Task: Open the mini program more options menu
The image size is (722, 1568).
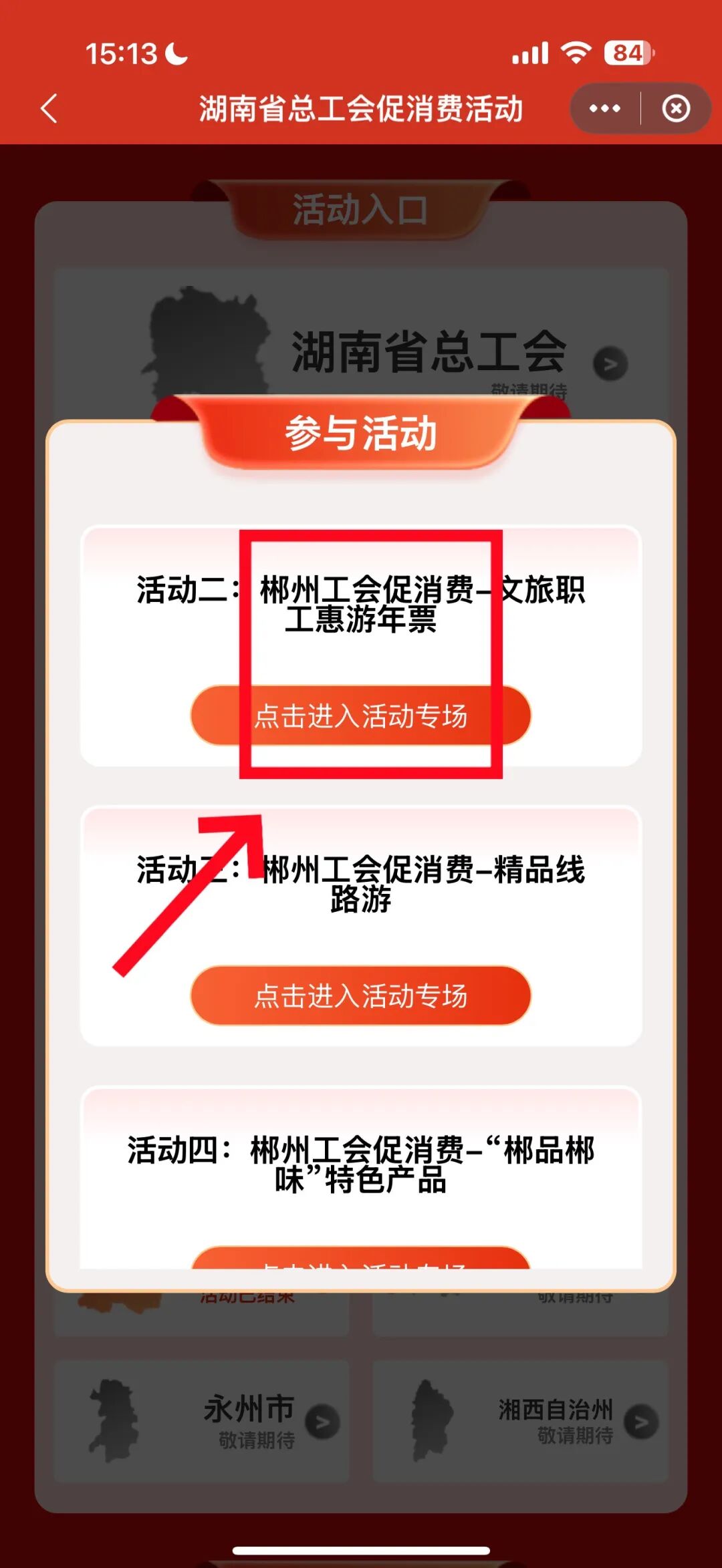Action: [605, 108]
